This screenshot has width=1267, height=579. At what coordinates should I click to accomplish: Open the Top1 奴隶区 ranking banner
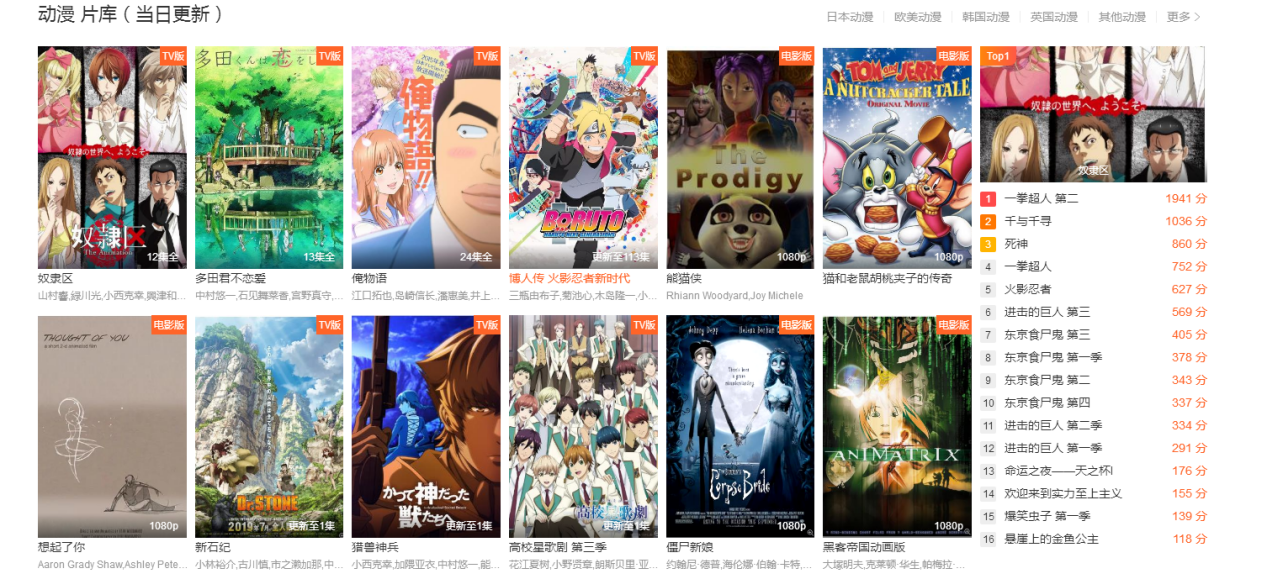[x=1092, y=114]
